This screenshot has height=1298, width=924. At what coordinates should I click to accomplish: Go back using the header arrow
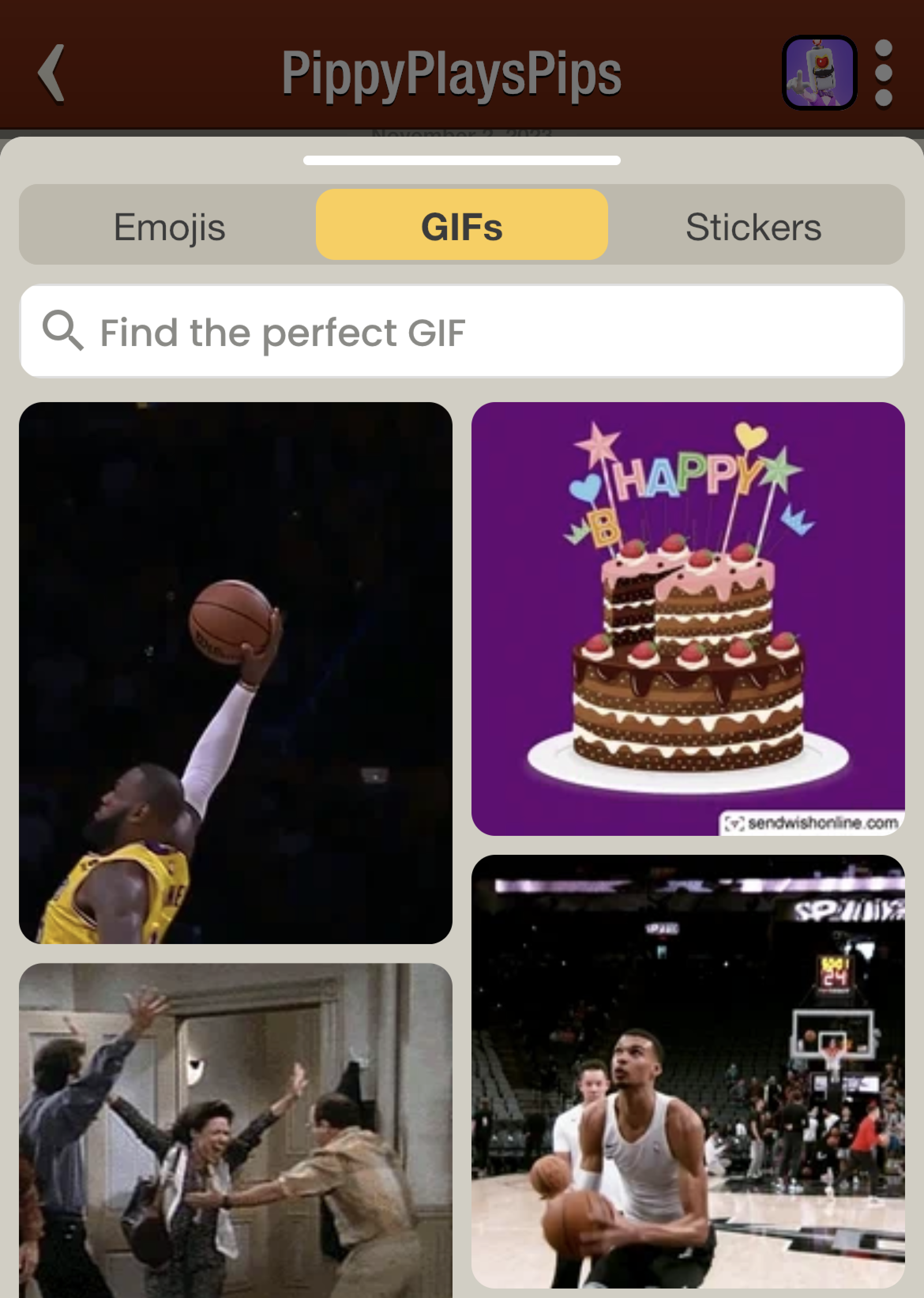coord(51,73)
